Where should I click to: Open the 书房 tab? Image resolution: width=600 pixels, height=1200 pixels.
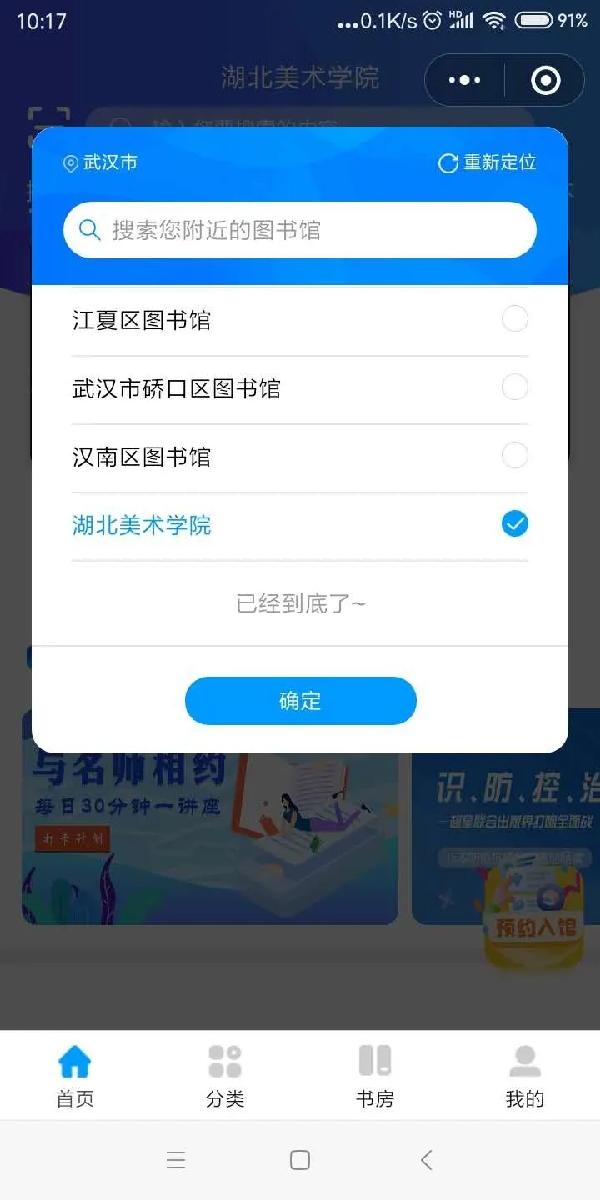[375, 1076]
